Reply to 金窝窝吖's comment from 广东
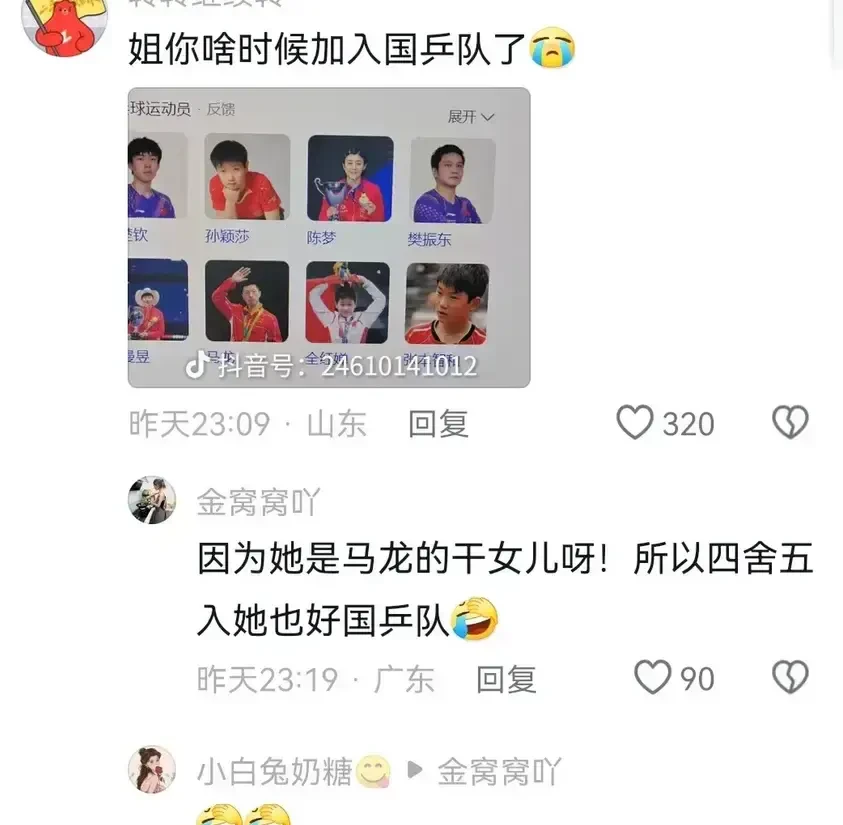The image size is (843, 825). [x=506, y=680]
